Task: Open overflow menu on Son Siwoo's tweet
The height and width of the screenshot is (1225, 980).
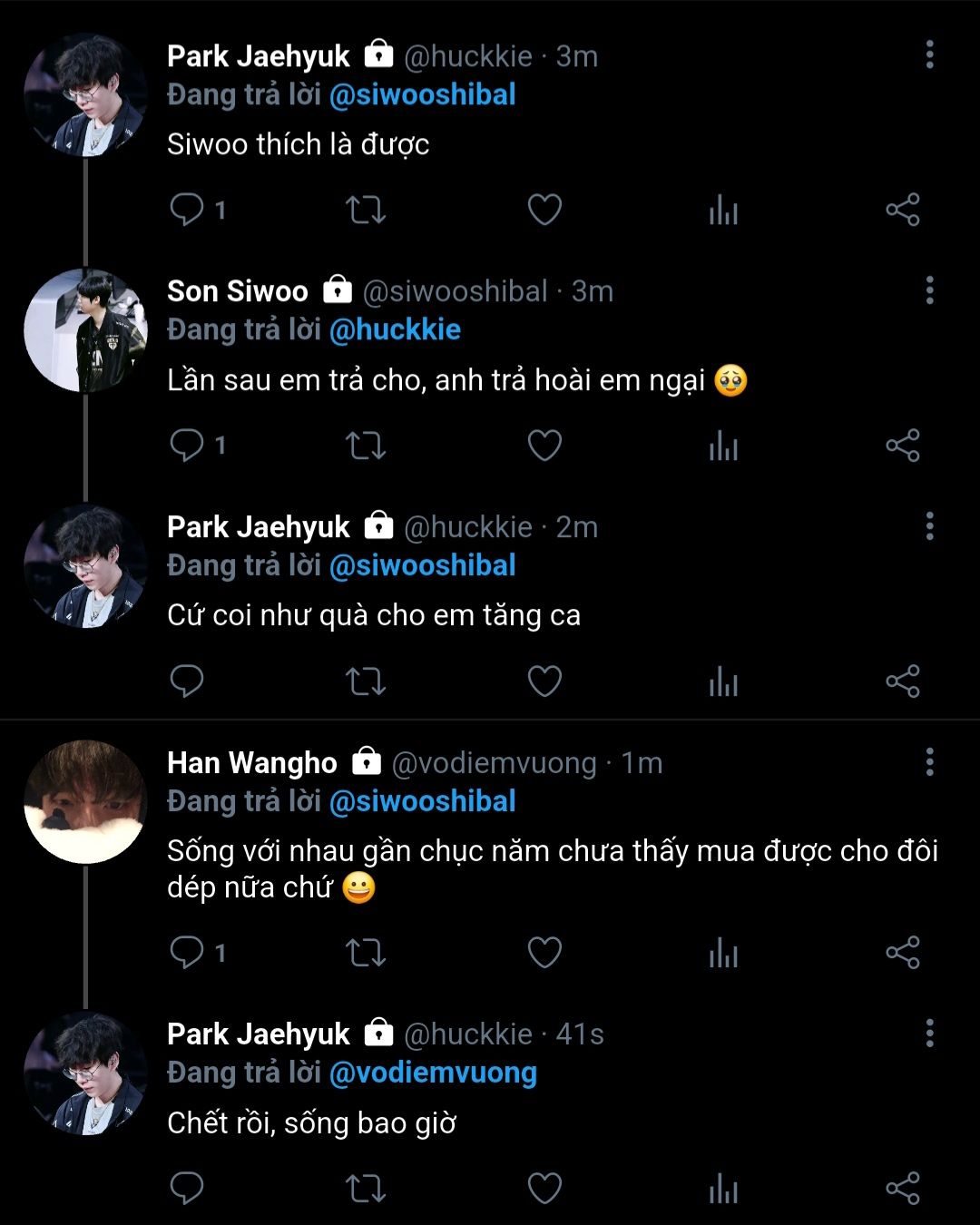Action: pos(929,291)
